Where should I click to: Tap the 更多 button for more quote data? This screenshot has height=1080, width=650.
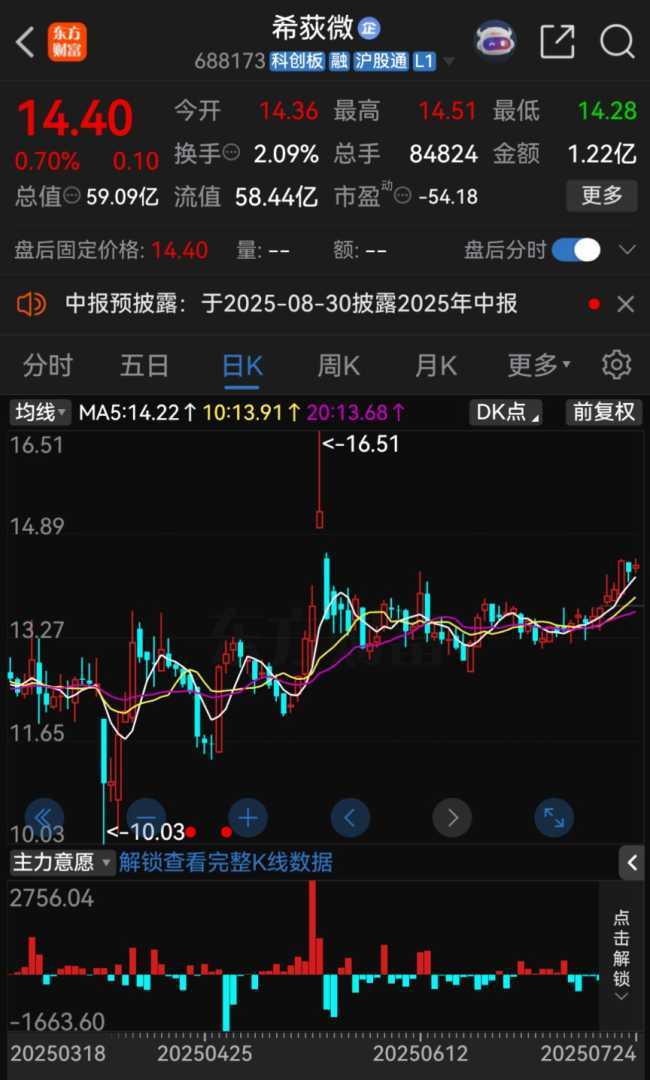tap(601, 195)
